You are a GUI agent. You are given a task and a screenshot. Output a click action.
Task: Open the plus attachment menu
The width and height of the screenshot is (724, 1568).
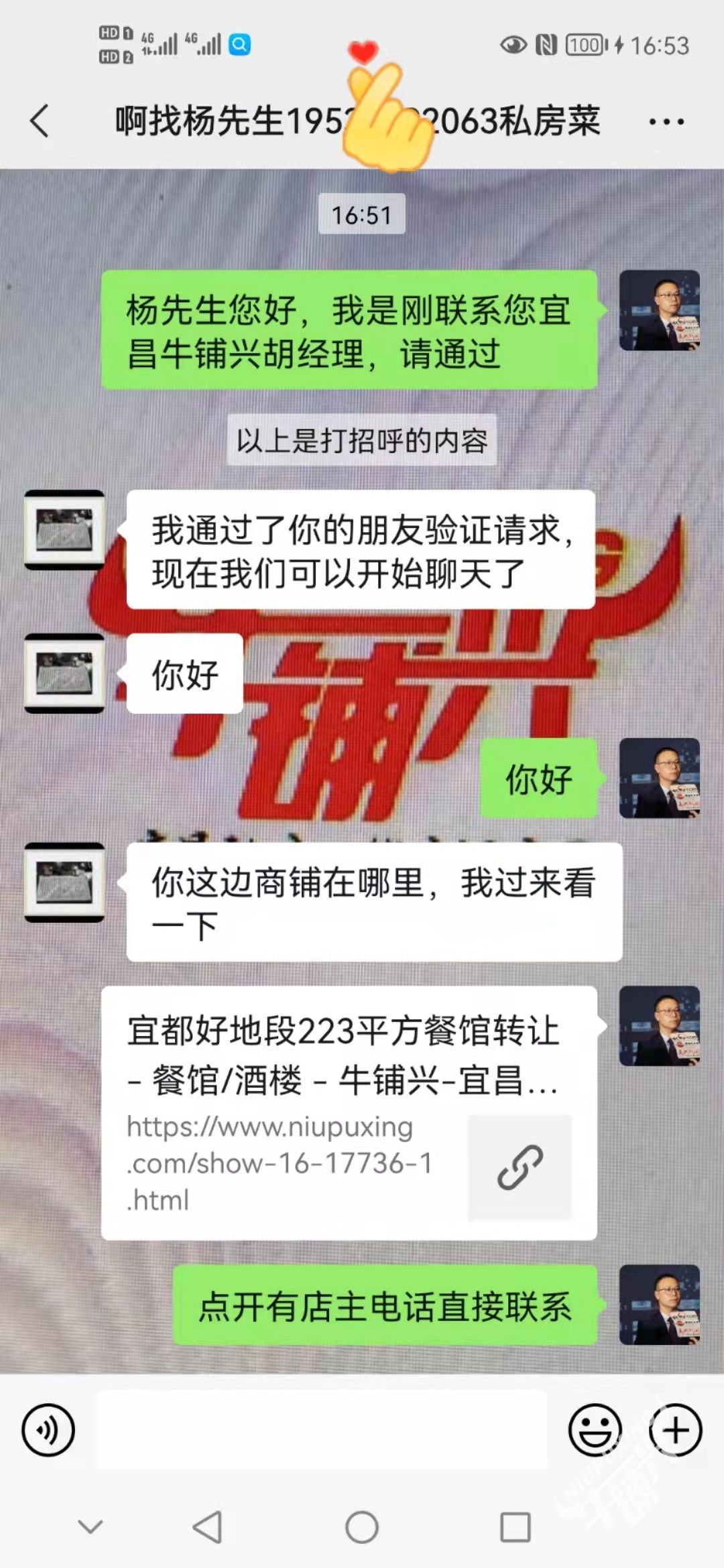[x=675, y=1429]
